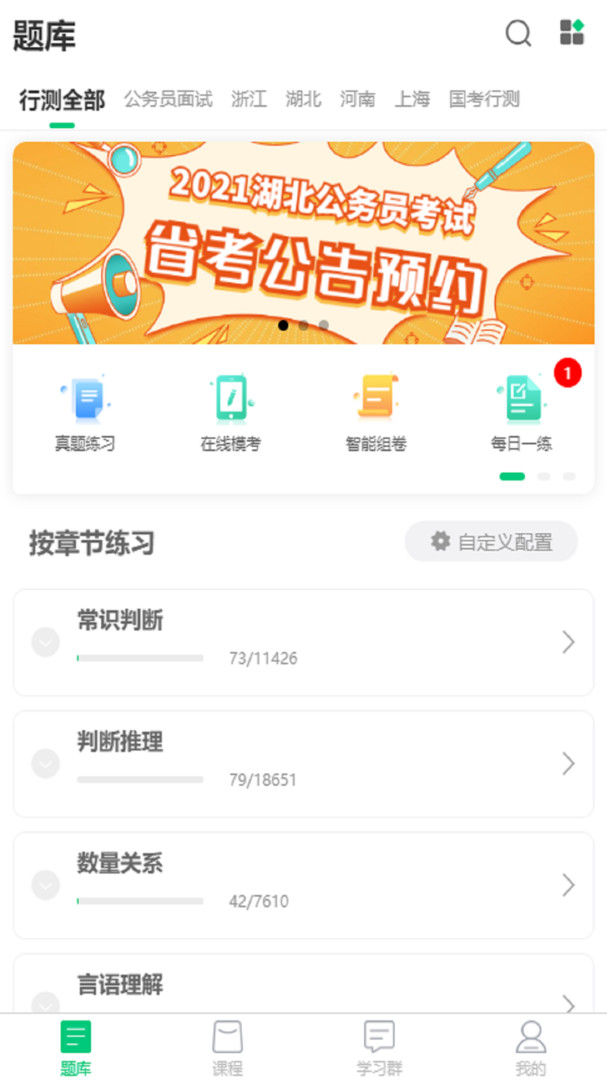Go to the 课程 tab

(x=227, y=1047)
